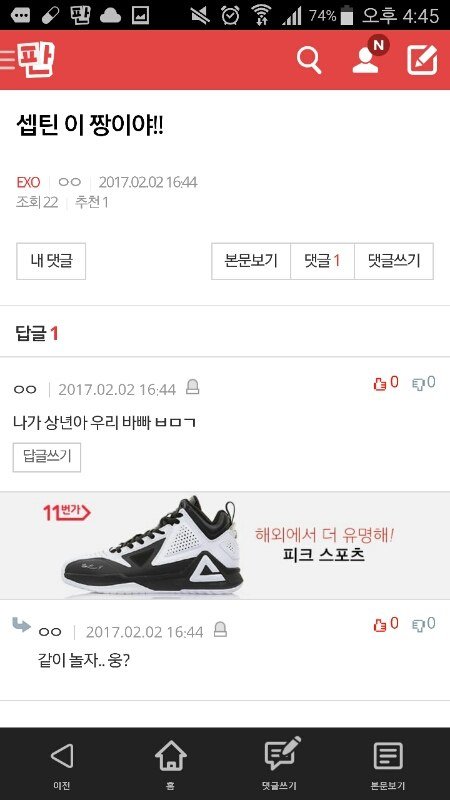450x800 pixels.
Task: Switch to the 댓글 1 segment
Action: tap(322, 261)
